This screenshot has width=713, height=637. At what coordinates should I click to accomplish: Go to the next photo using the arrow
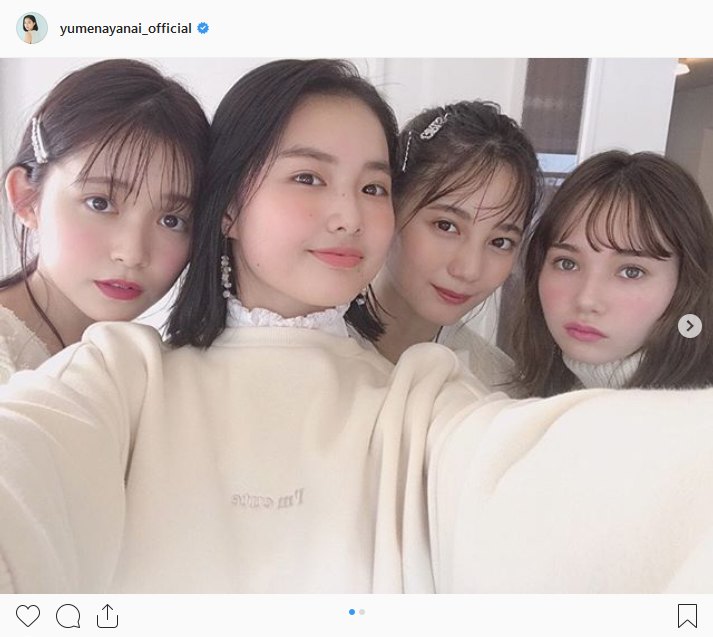pos(689,325)
